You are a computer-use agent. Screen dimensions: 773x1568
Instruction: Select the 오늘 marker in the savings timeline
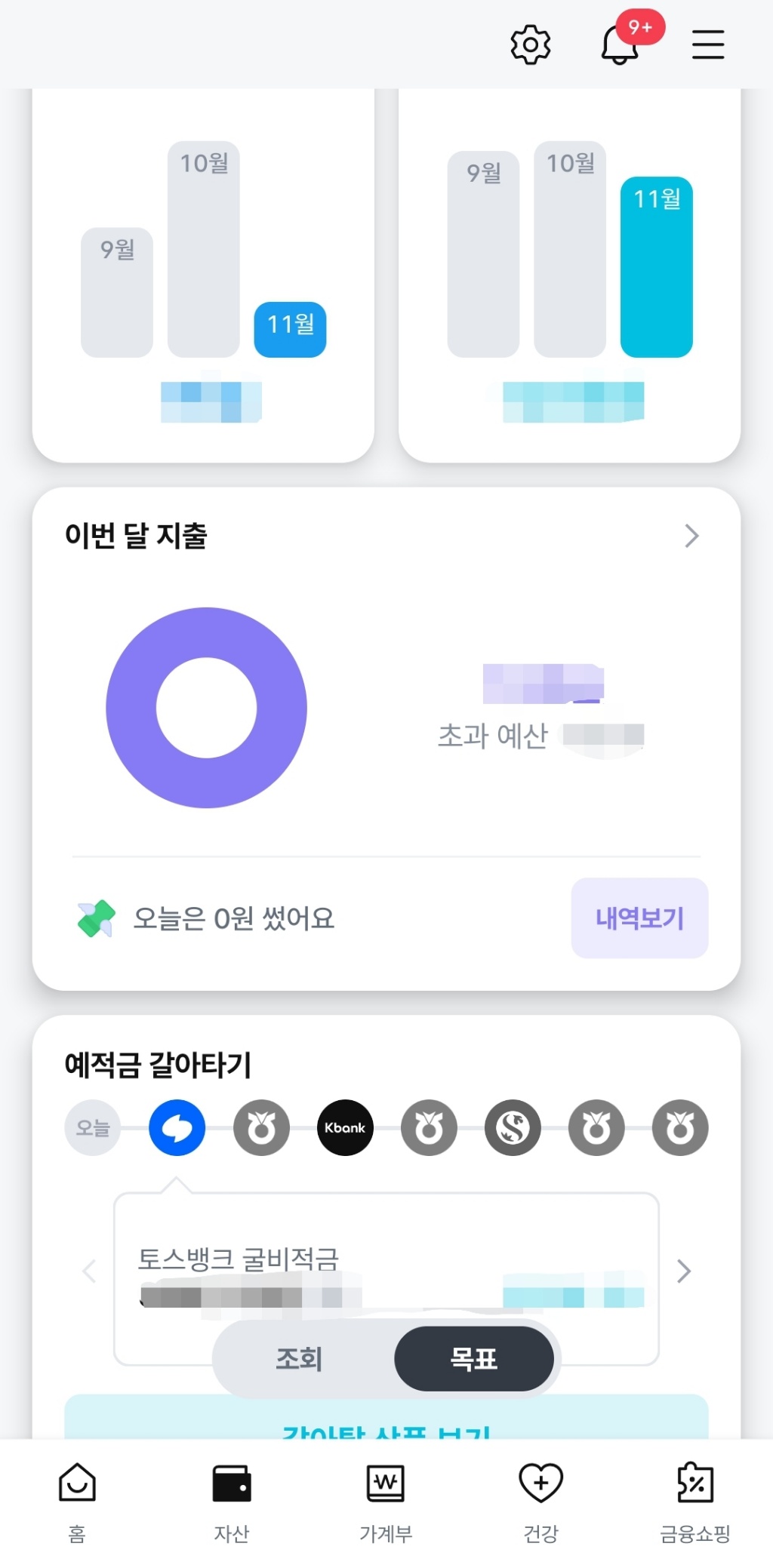92,1127
